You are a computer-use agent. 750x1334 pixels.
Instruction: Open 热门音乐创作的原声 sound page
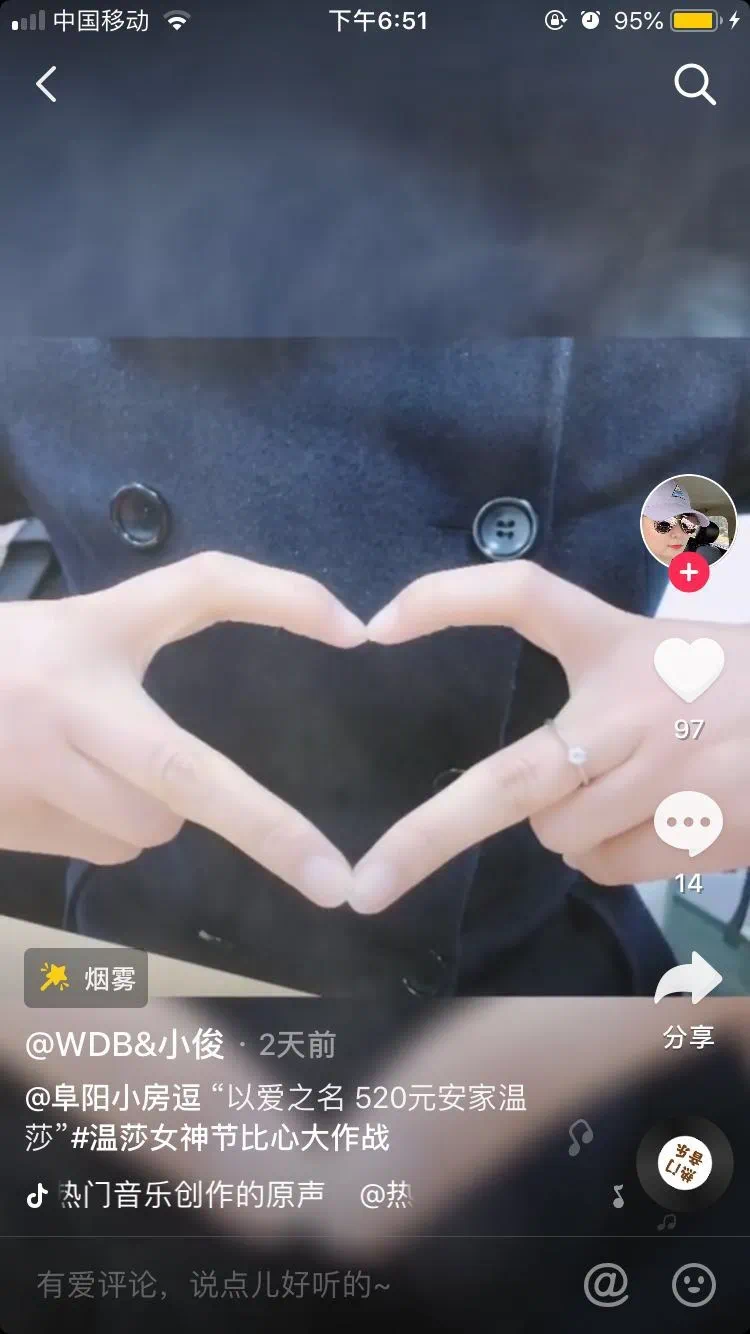coord(190,1194)
